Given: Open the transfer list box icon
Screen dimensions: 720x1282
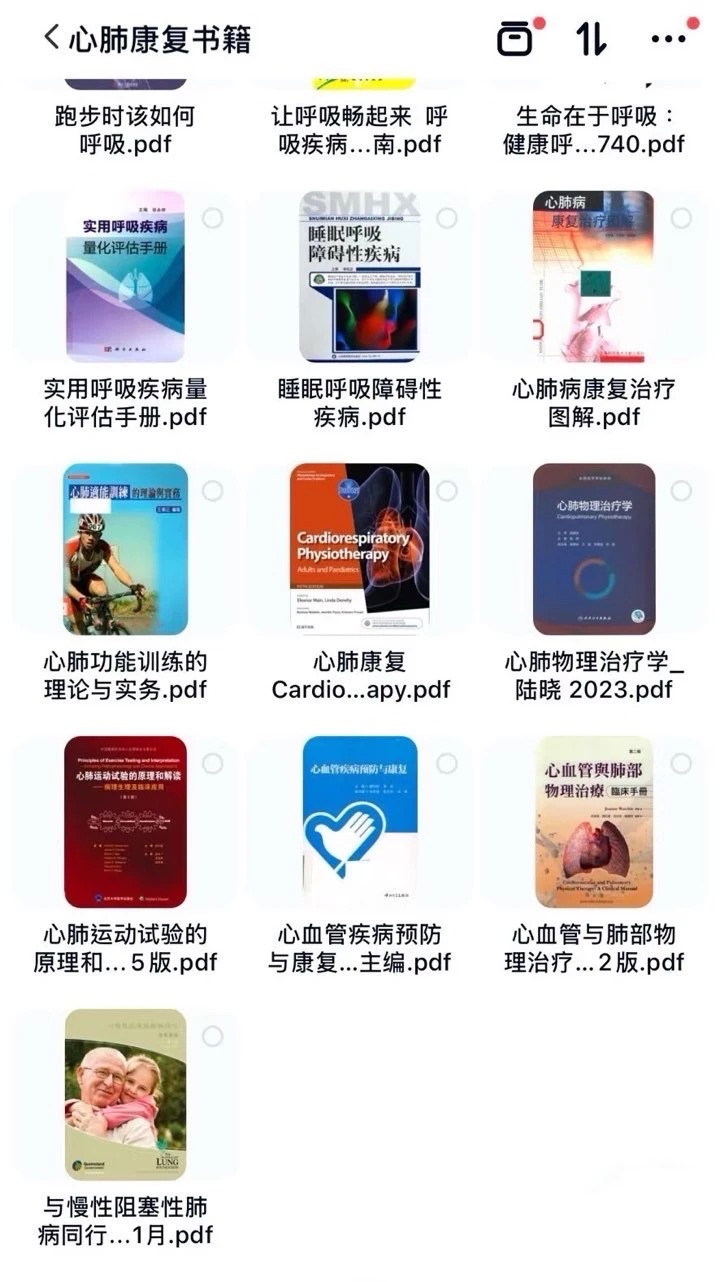Looking at the screenshot, I should tap(516, 38).
